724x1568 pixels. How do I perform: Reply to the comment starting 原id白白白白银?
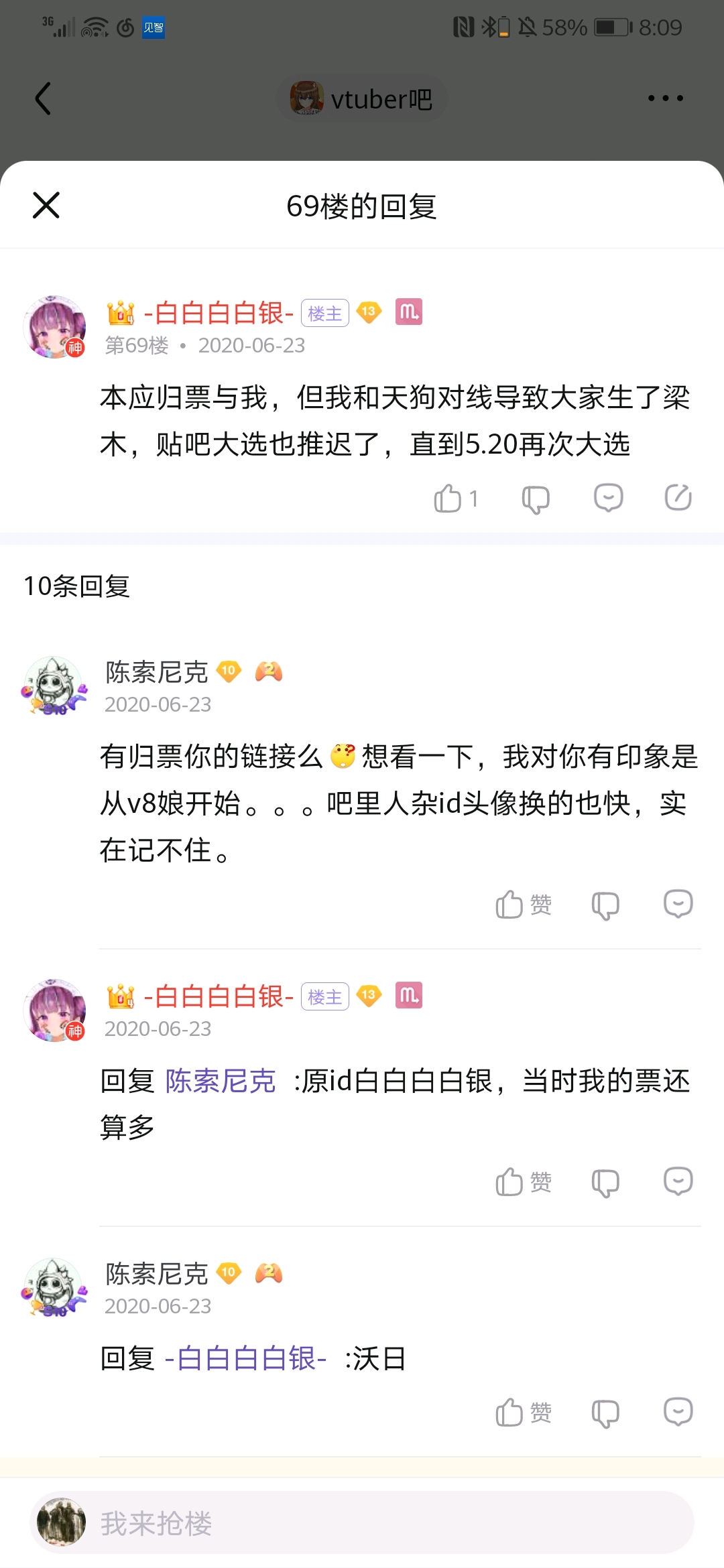pos(678,1181)
